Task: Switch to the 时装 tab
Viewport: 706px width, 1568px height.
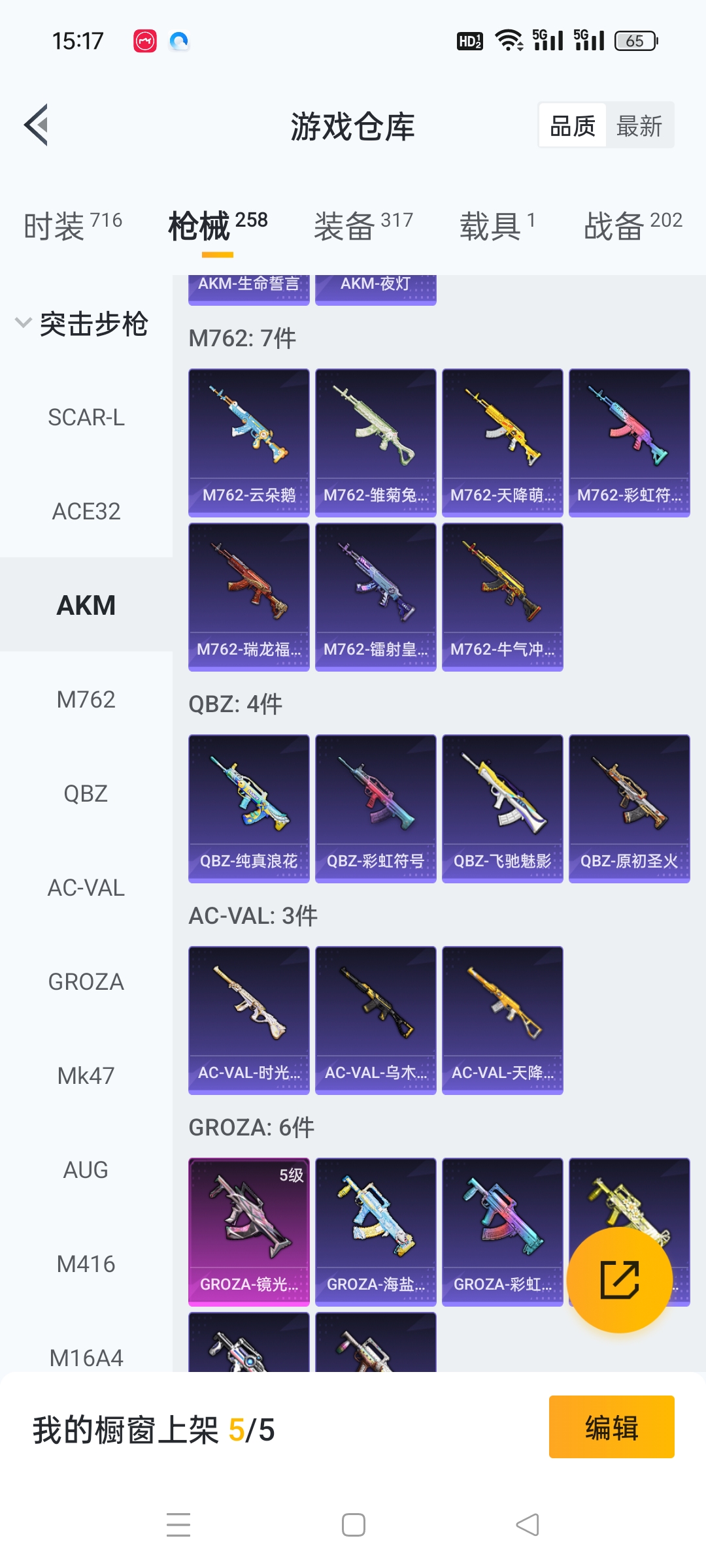Action: (x=73, y=226)
